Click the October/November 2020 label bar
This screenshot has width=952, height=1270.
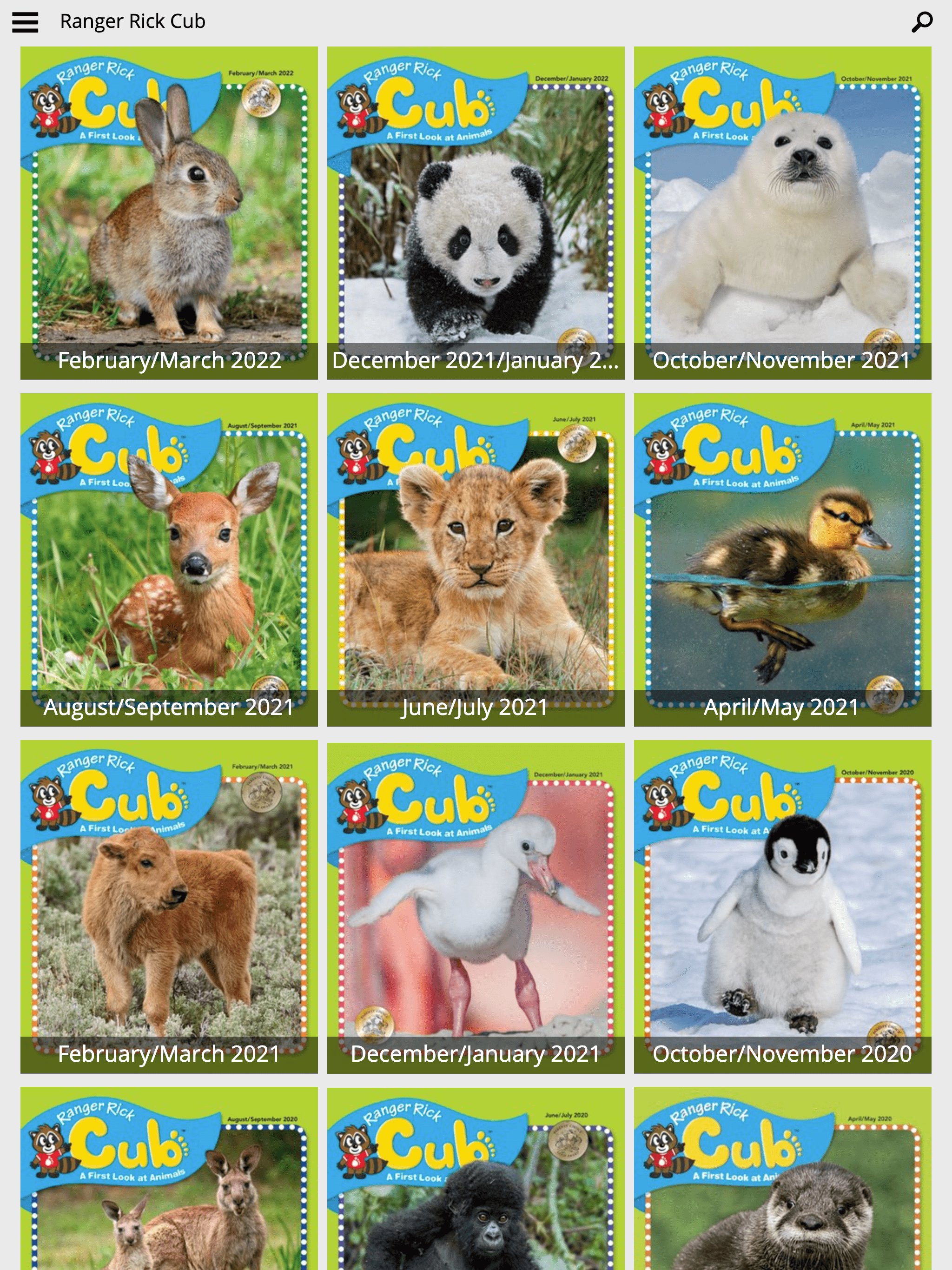click(x=782, y=1054)
